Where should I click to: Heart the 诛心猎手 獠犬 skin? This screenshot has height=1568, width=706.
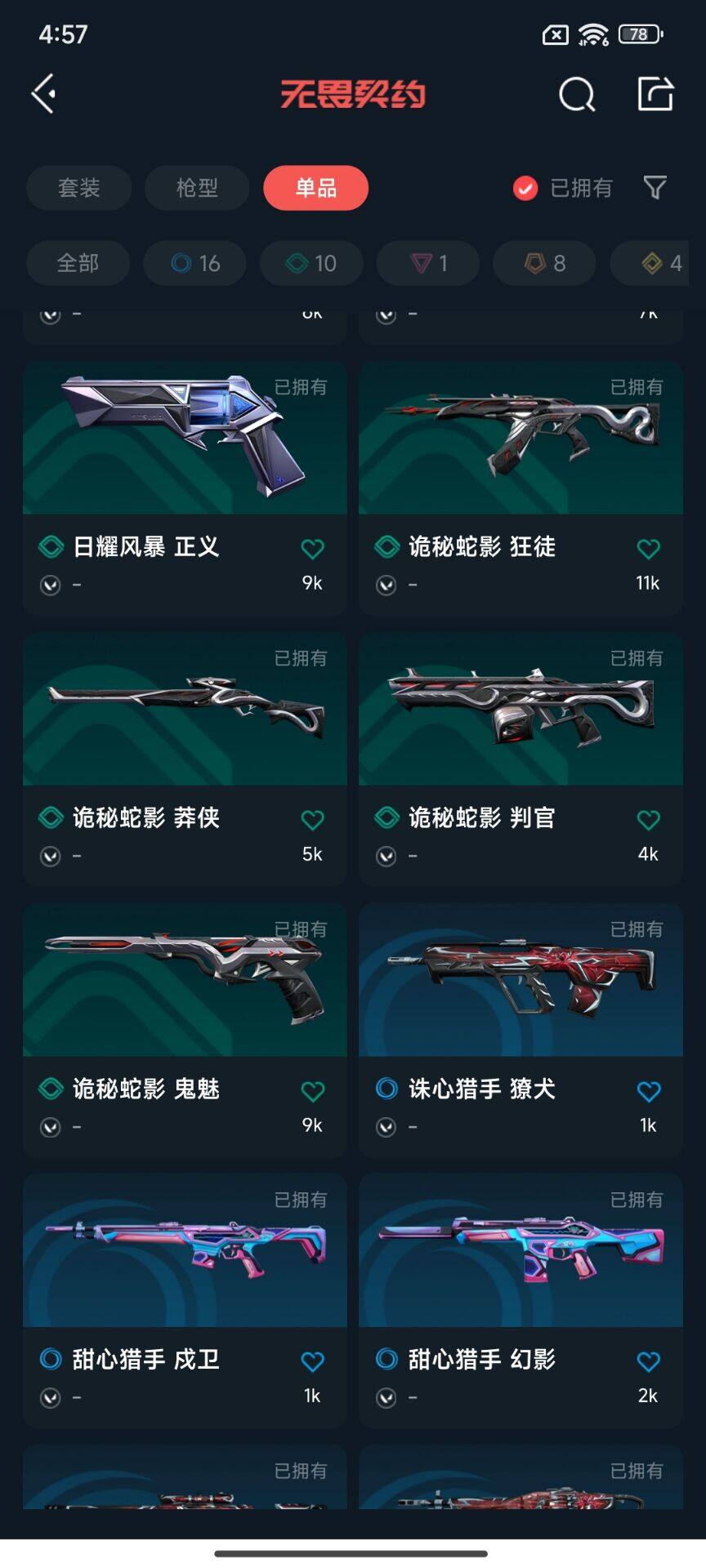pyautogui.click(x=649, y=1089)
